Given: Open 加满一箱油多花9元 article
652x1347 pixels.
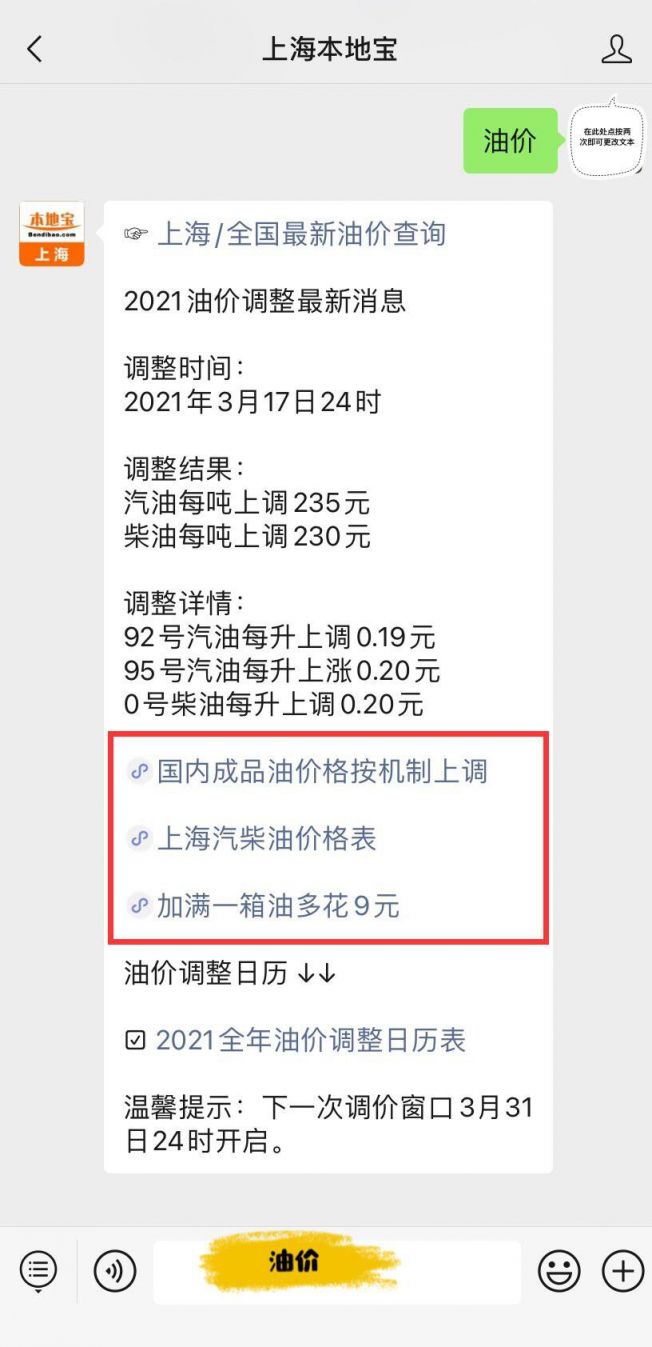Looking at the screenshot, I should pyautogui.click(x=277, y=906).
